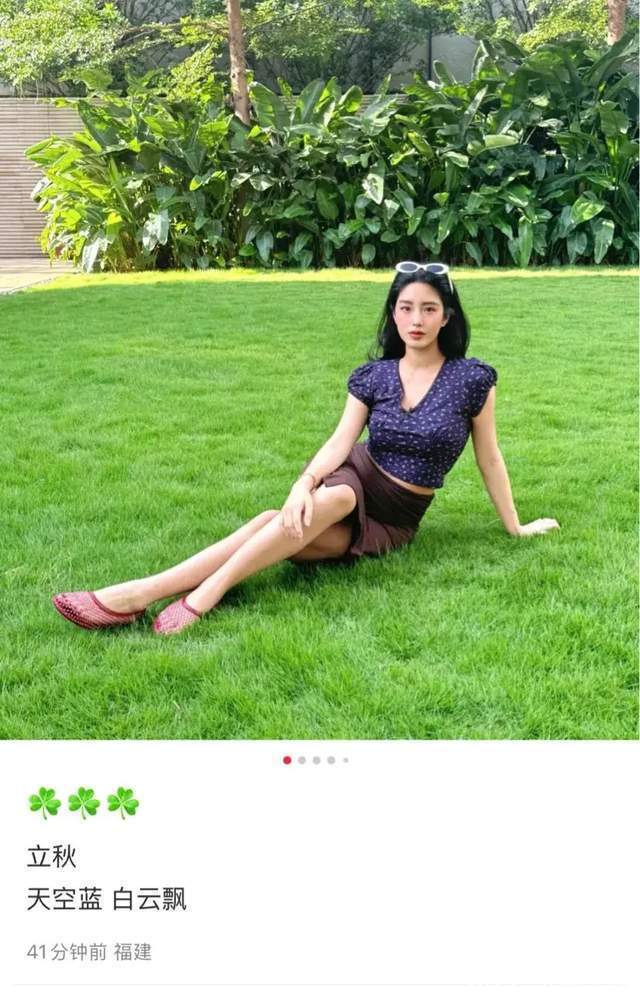Tap the image page indicator dots
This screenshot has height=992, width=640.
(x=316, y=760)
